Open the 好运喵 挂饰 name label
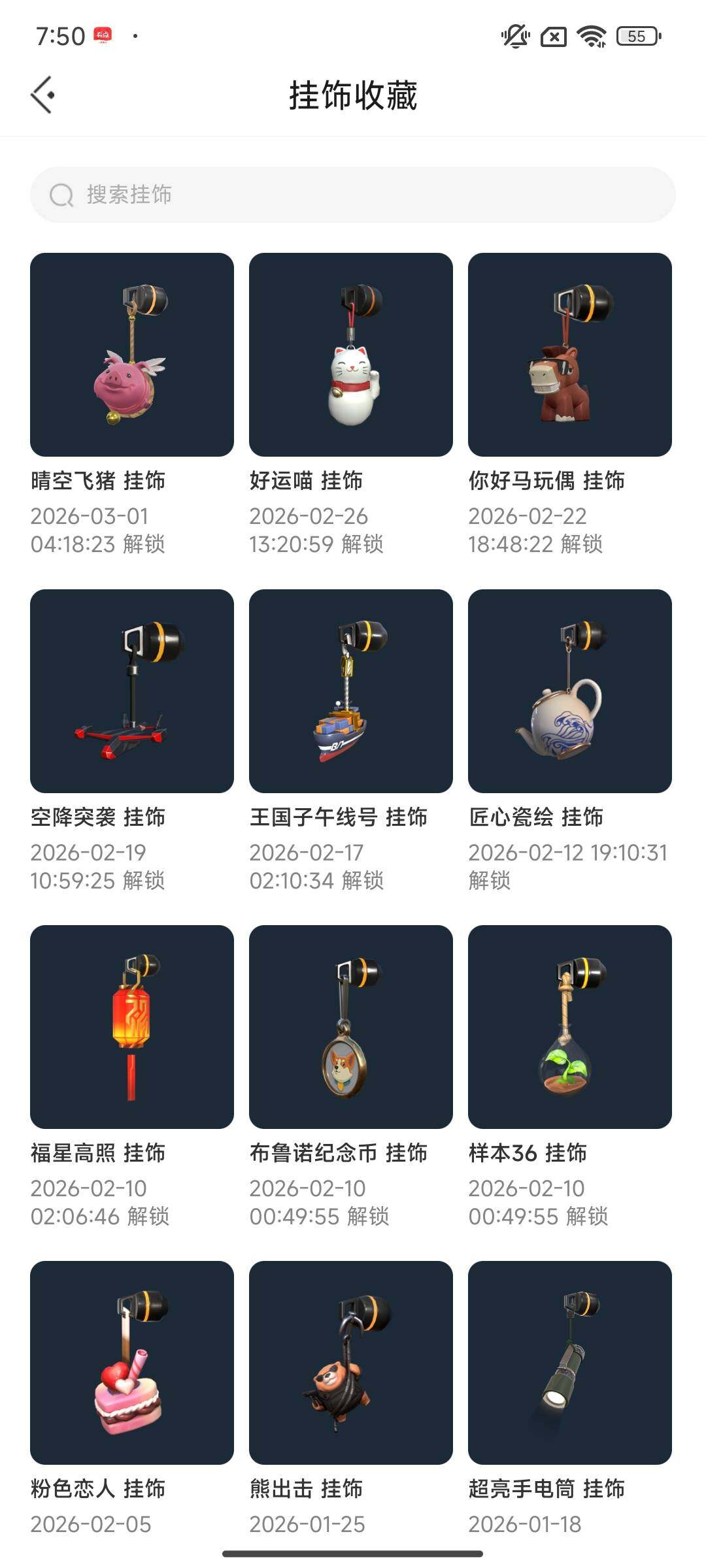Image resolution: width=706 pixels, height=1568 pixels. click(307, 481)
